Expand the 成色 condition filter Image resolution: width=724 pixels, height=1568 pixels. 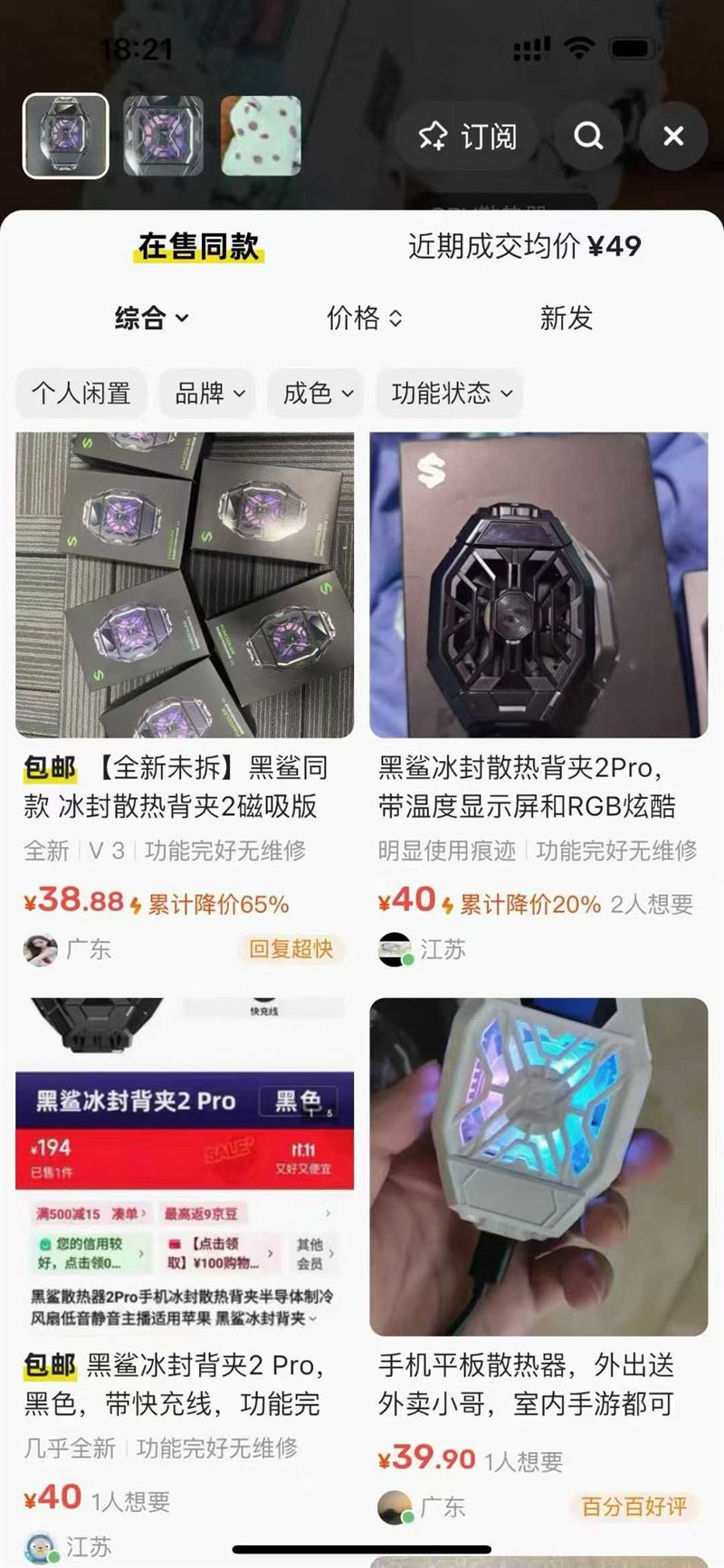tap(317, 393)
